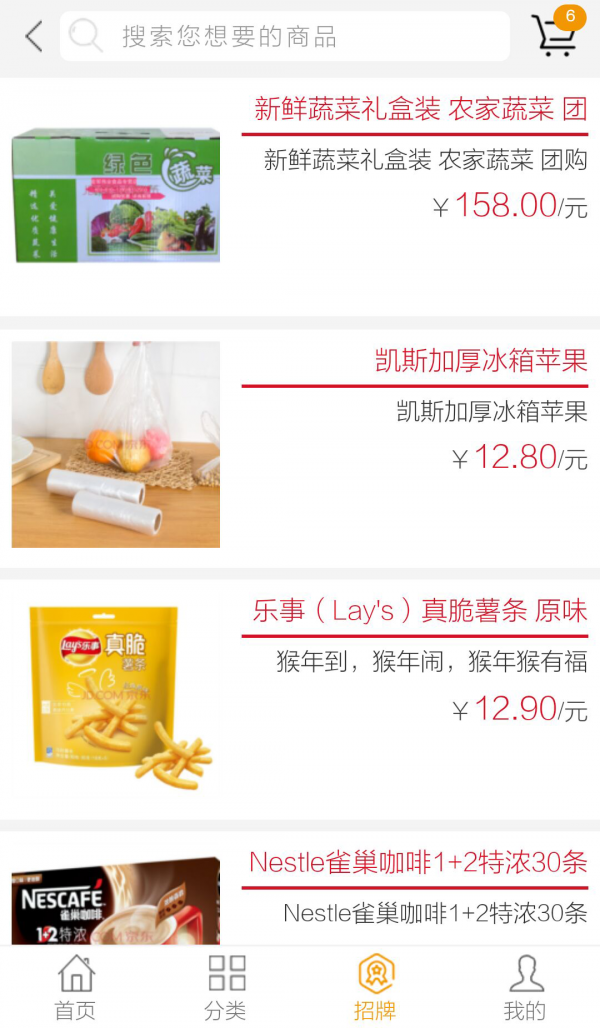Open the Nestle雀巢咖啡1+2特浓30条 item
Screen dimensions: 600x1028
coord(300,892)
